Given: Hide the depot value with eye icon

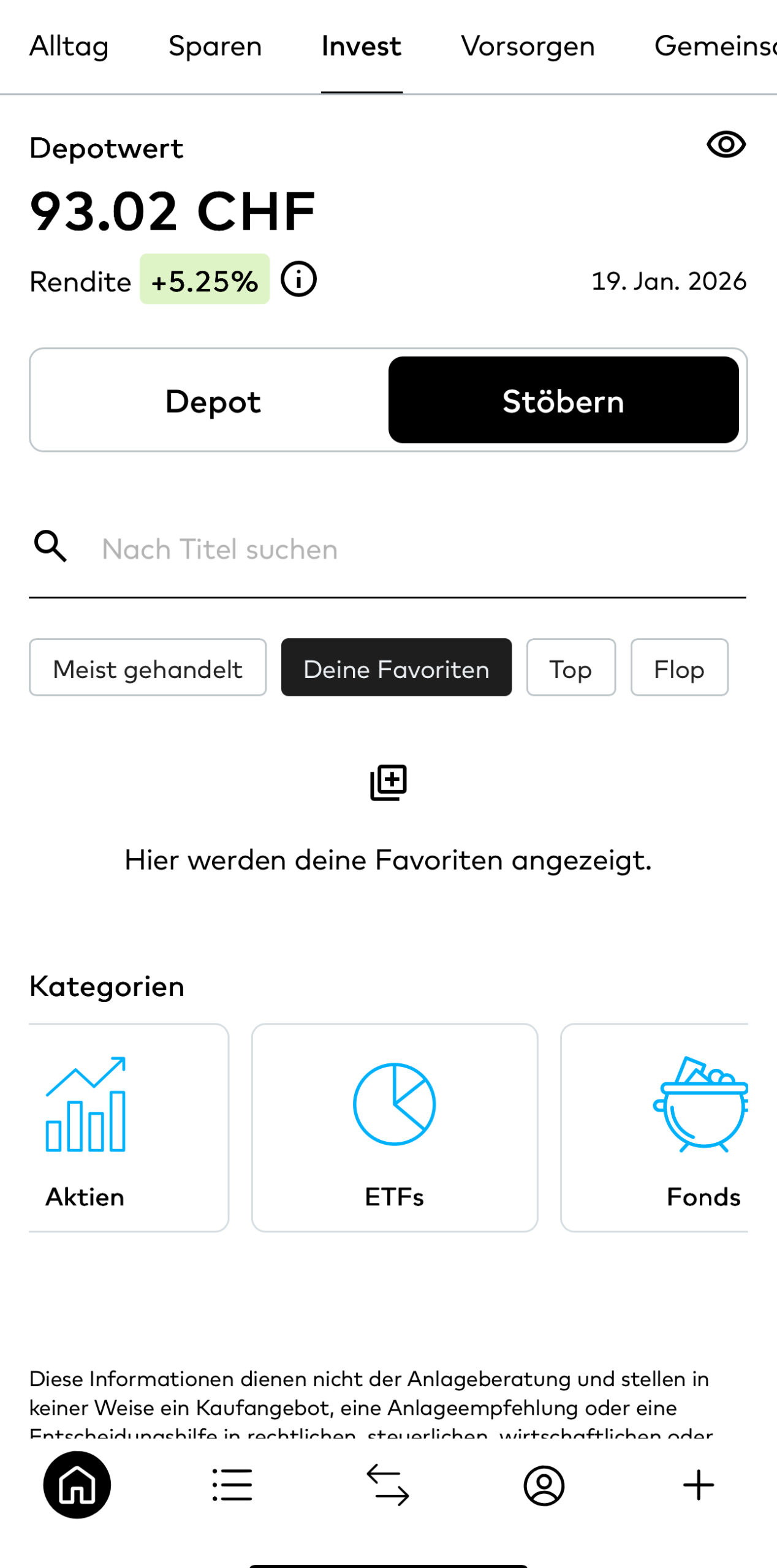Looking at the screenshot, I should [726, 145].
